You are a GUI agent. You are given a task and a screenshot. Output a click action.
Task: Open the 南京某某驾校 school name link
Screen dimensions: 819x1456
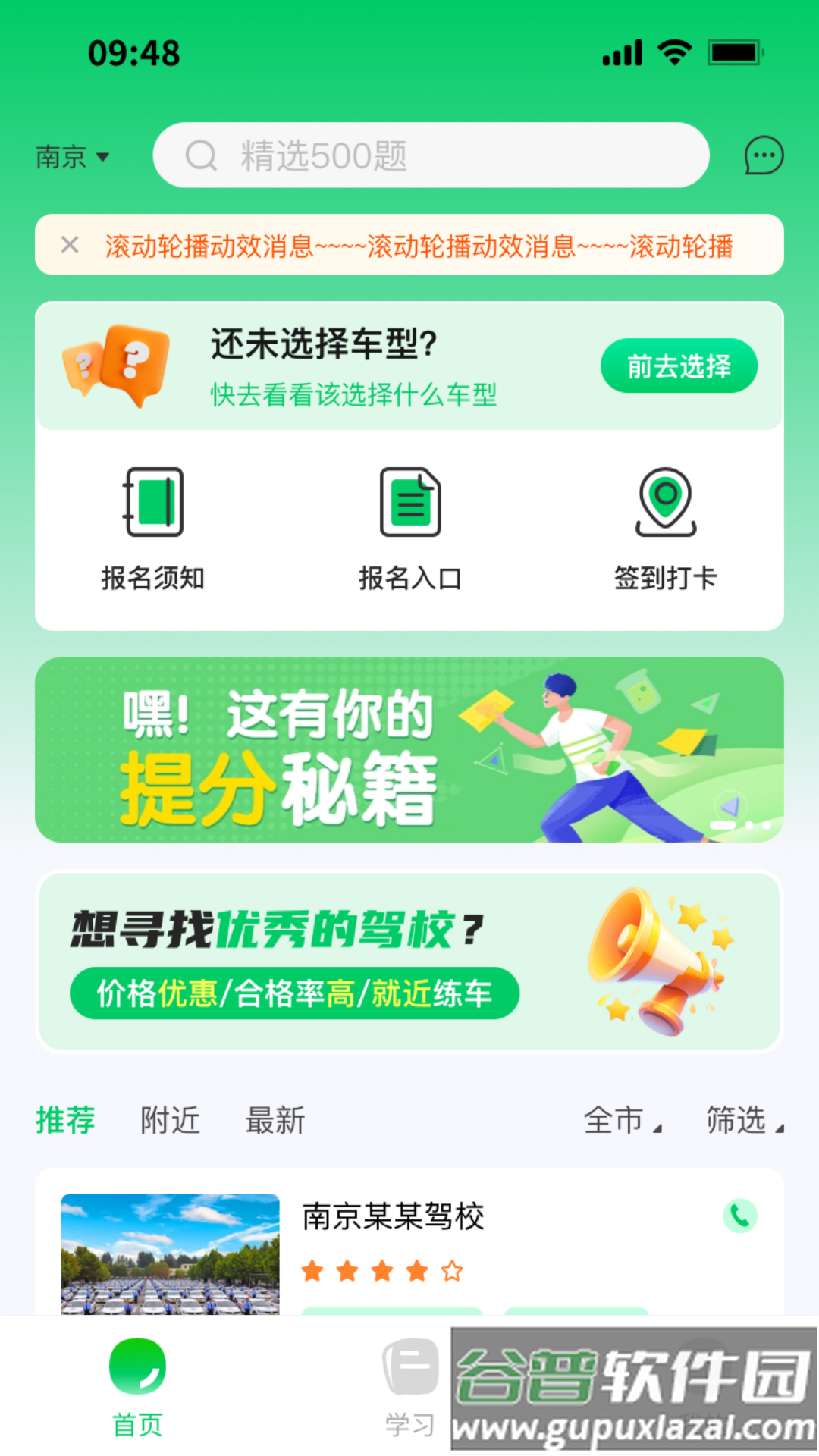(394, 1213)
